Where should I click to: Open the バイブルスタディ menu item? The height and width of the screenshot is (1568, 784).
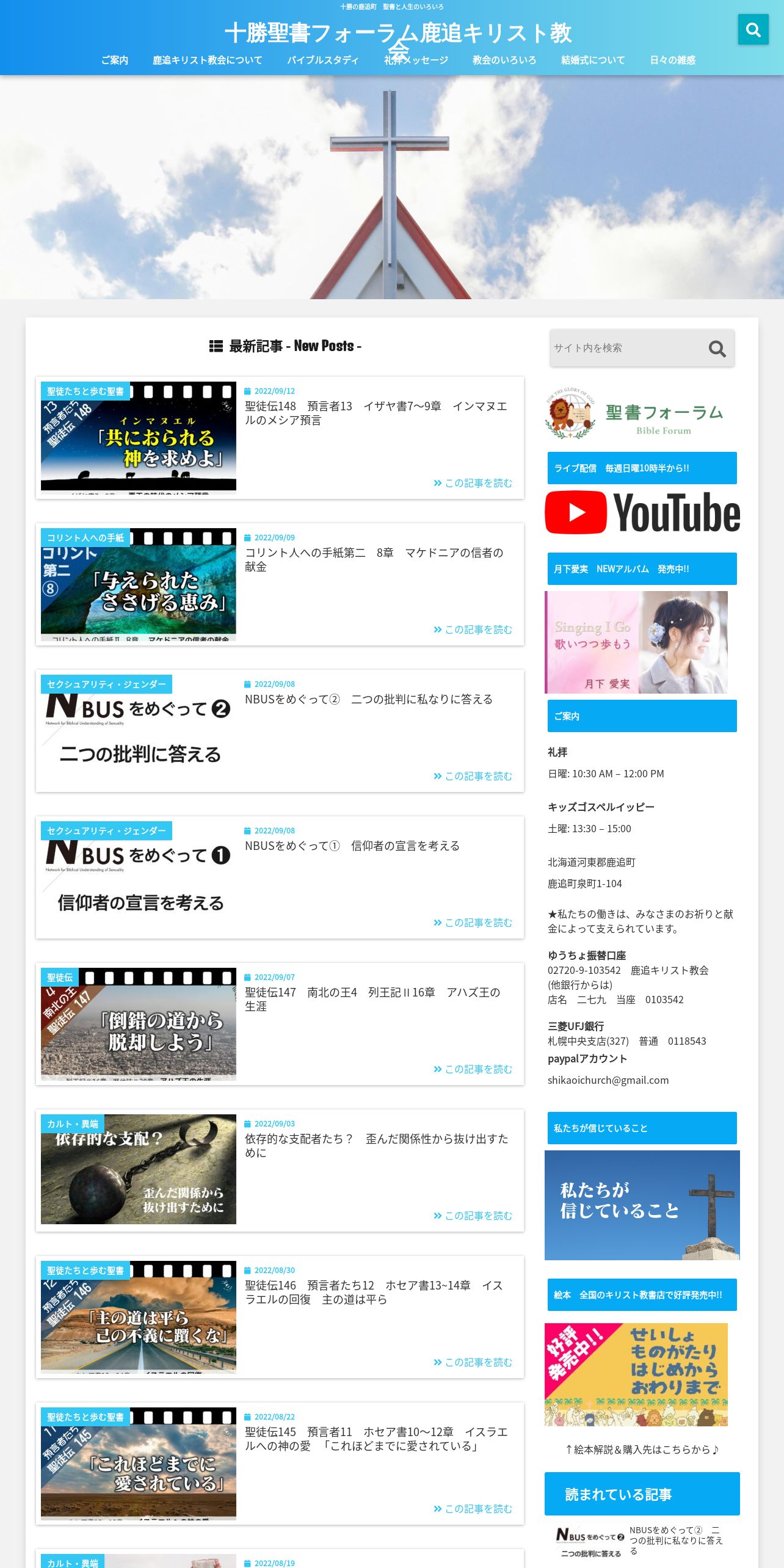point(322,60)
